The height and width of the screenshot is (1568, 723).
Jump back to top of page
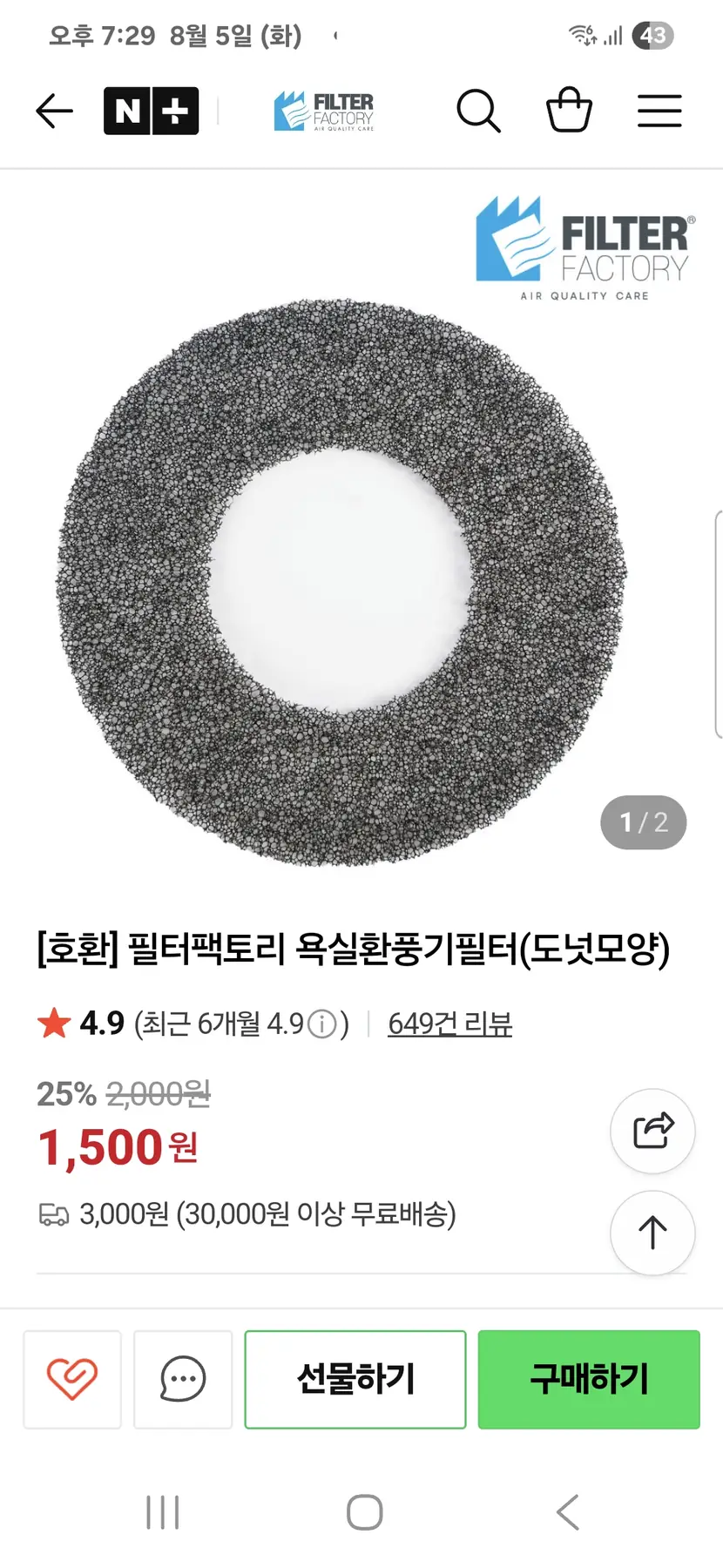tap(652, 1233)
